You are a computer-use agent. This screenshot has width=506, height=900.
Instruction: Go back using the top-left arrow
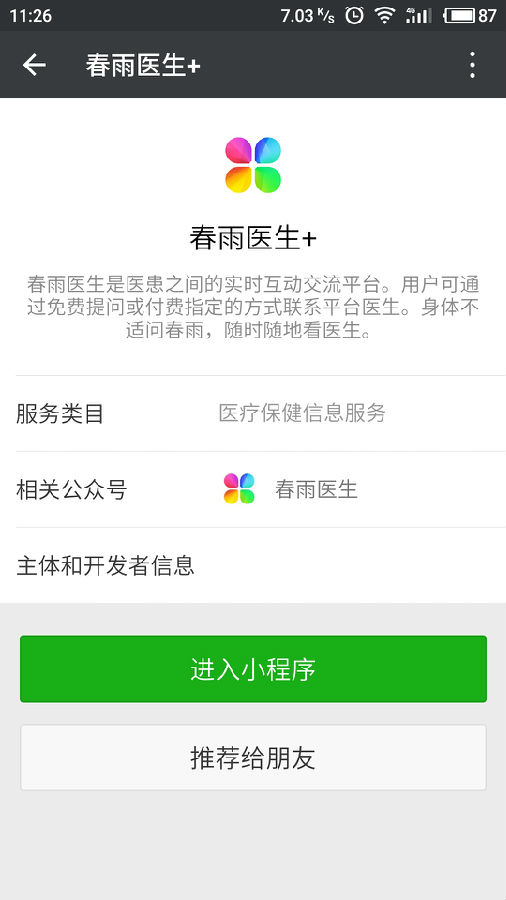click(34, 65)
